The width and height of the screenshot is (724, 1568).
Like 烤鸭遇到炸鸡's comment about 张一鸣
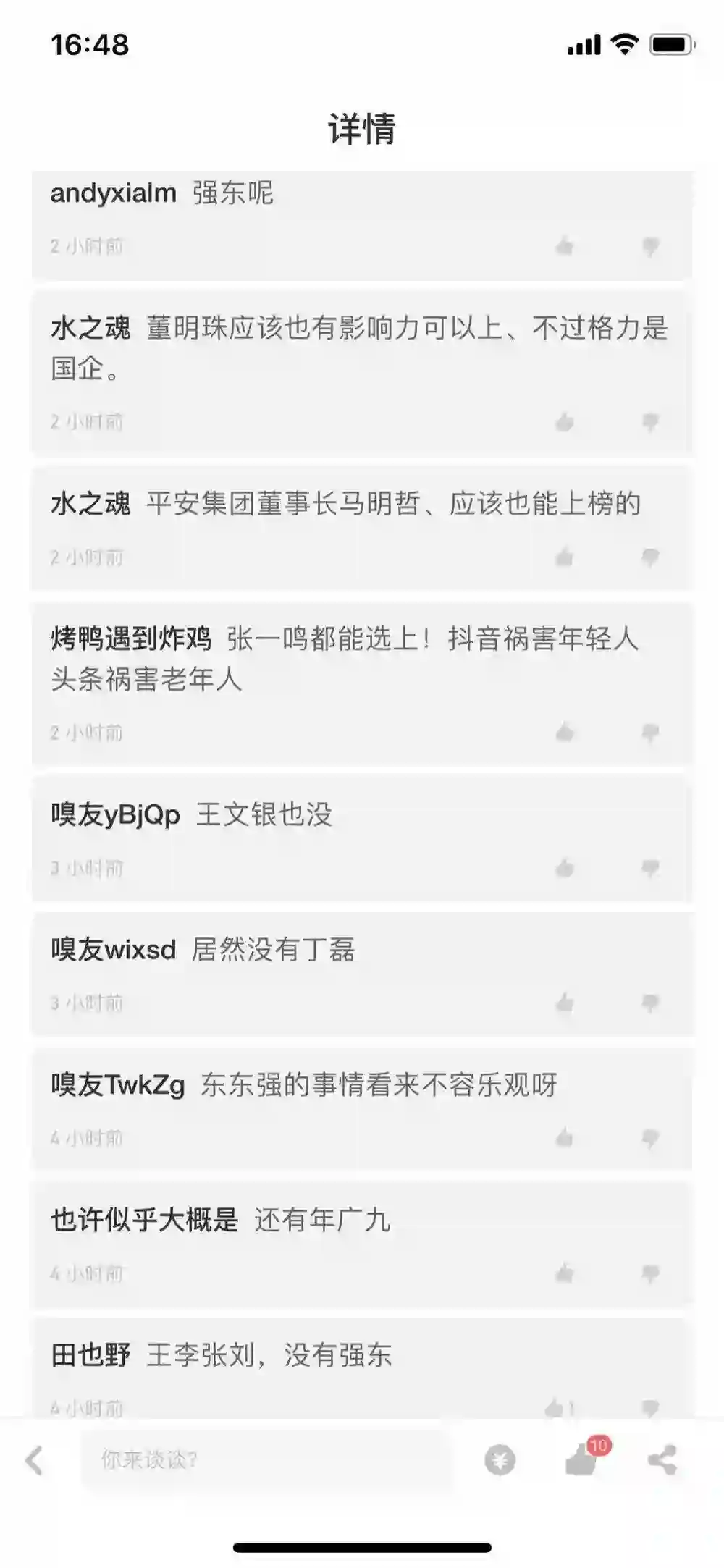click(x=565, y=733)
